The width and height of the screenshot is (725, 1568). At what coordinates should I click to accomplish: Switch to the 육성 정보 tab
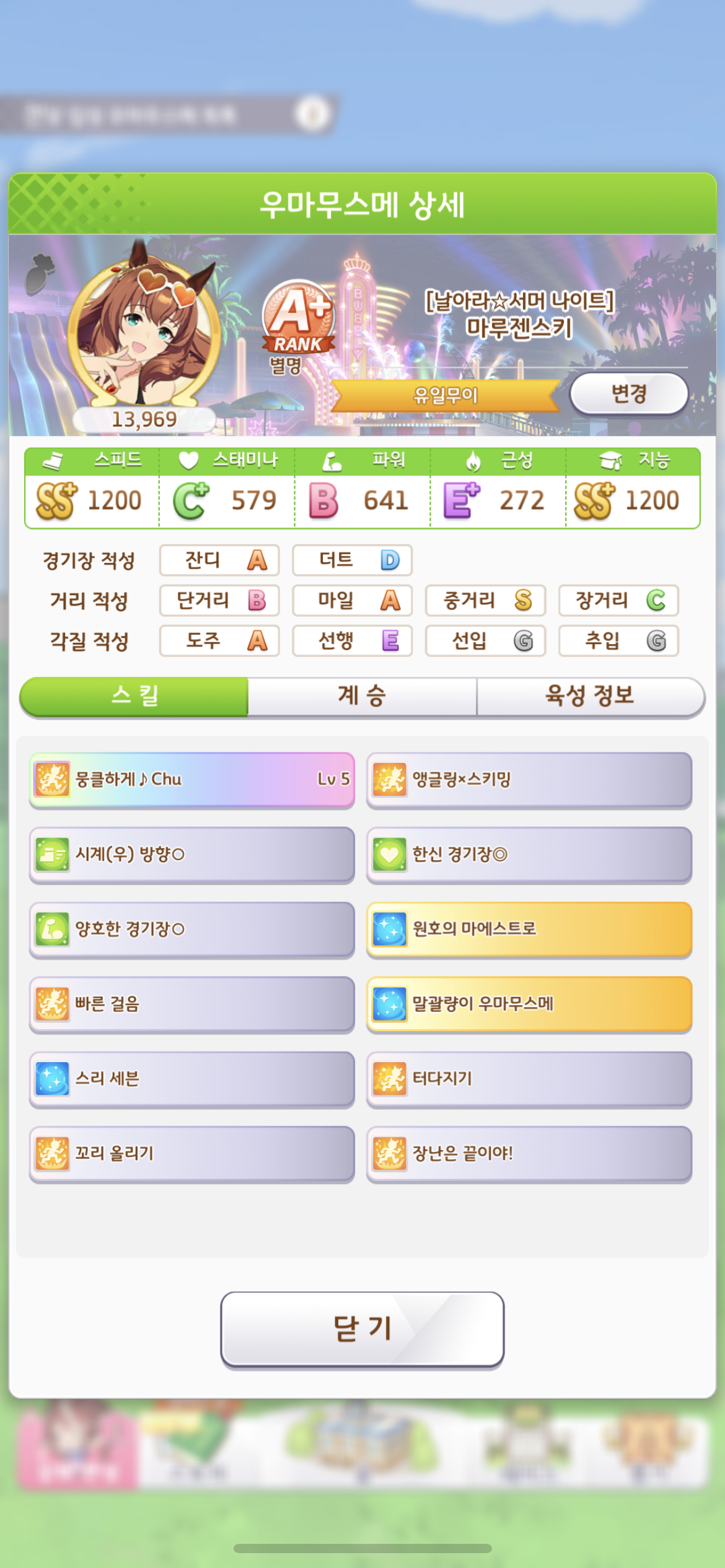coord(590,696)
